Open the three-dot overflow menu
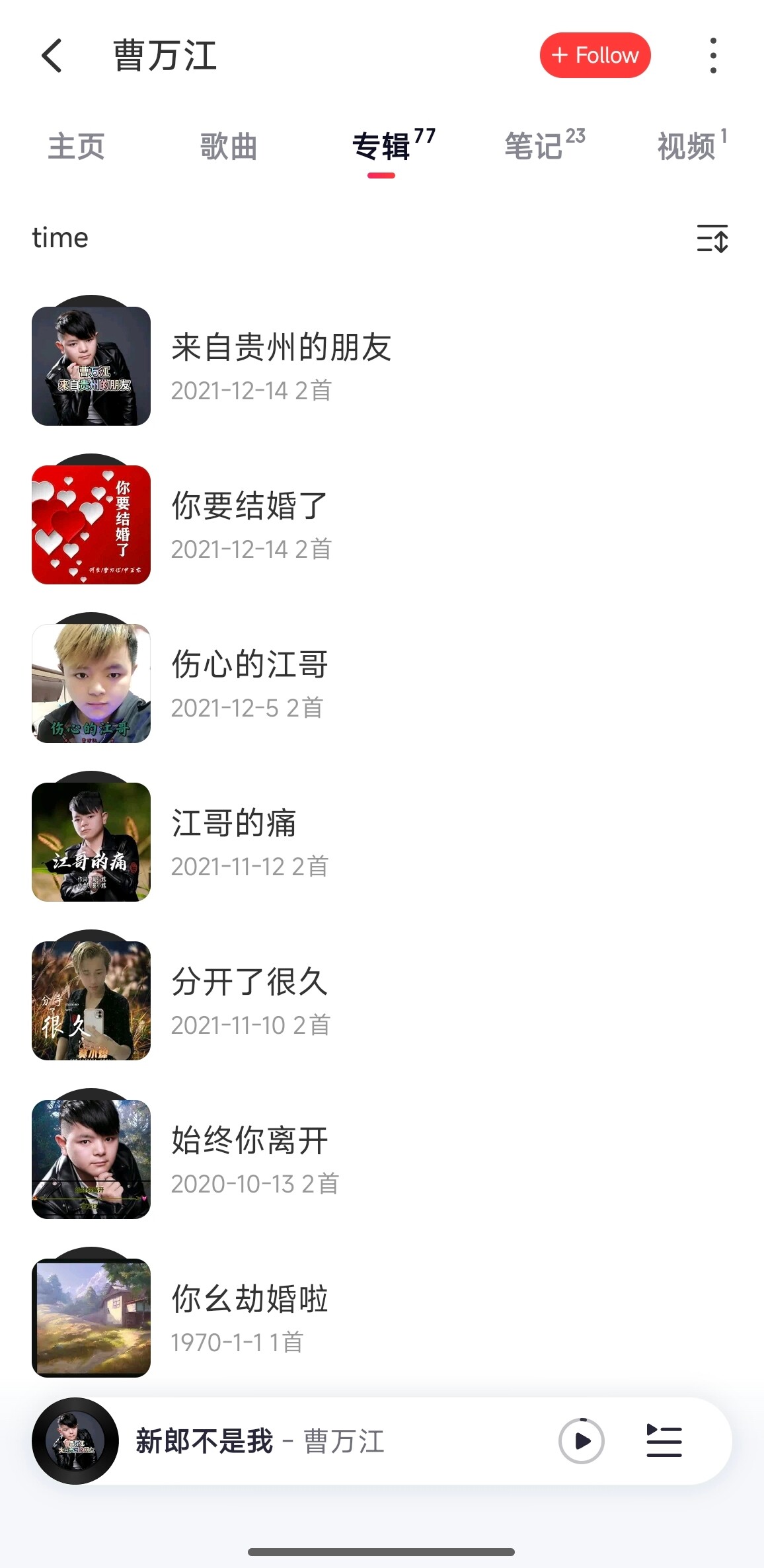This screenshot has width=764, height=1568. coord(712,56)
